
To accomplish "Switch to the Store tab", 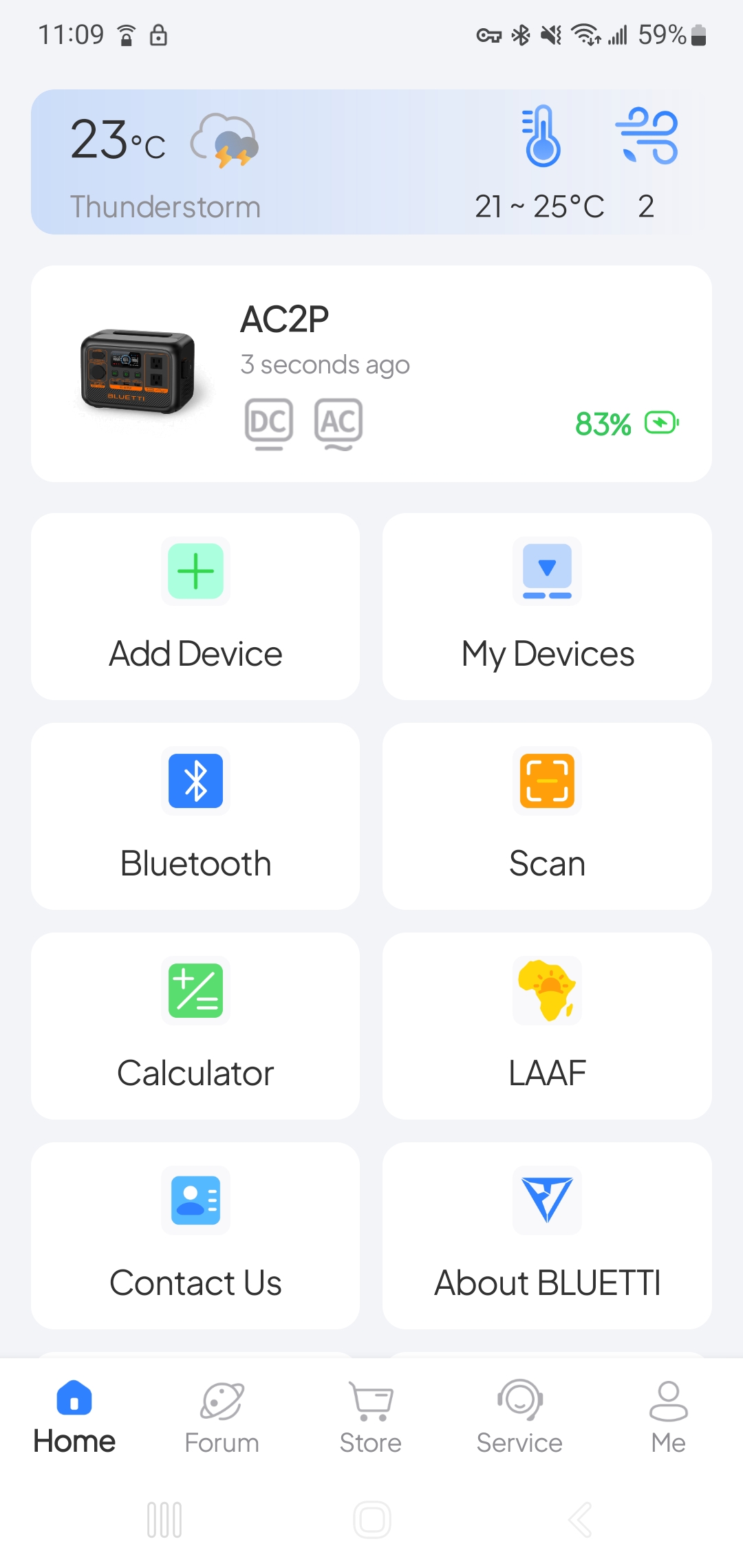I will tap(371, 1417).
